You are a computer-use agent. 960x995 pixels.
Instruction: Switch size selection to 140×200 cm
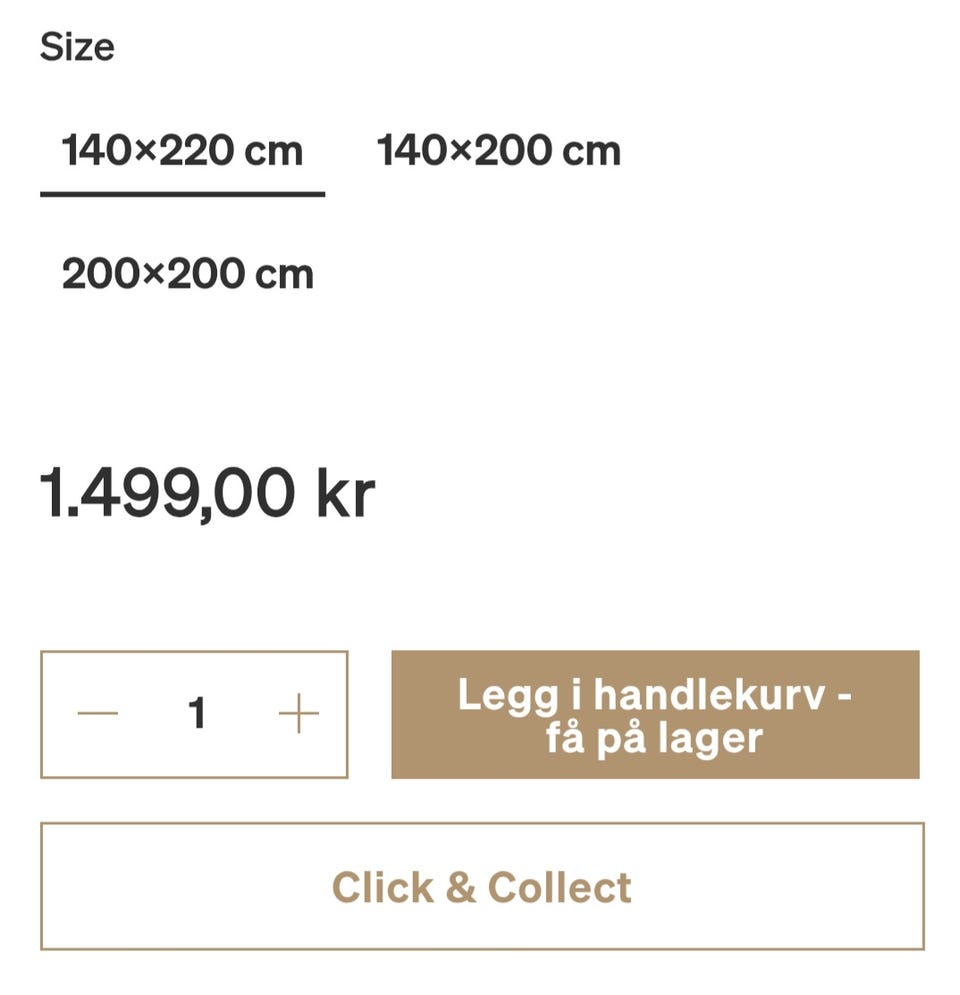click(x=497, y=150)
